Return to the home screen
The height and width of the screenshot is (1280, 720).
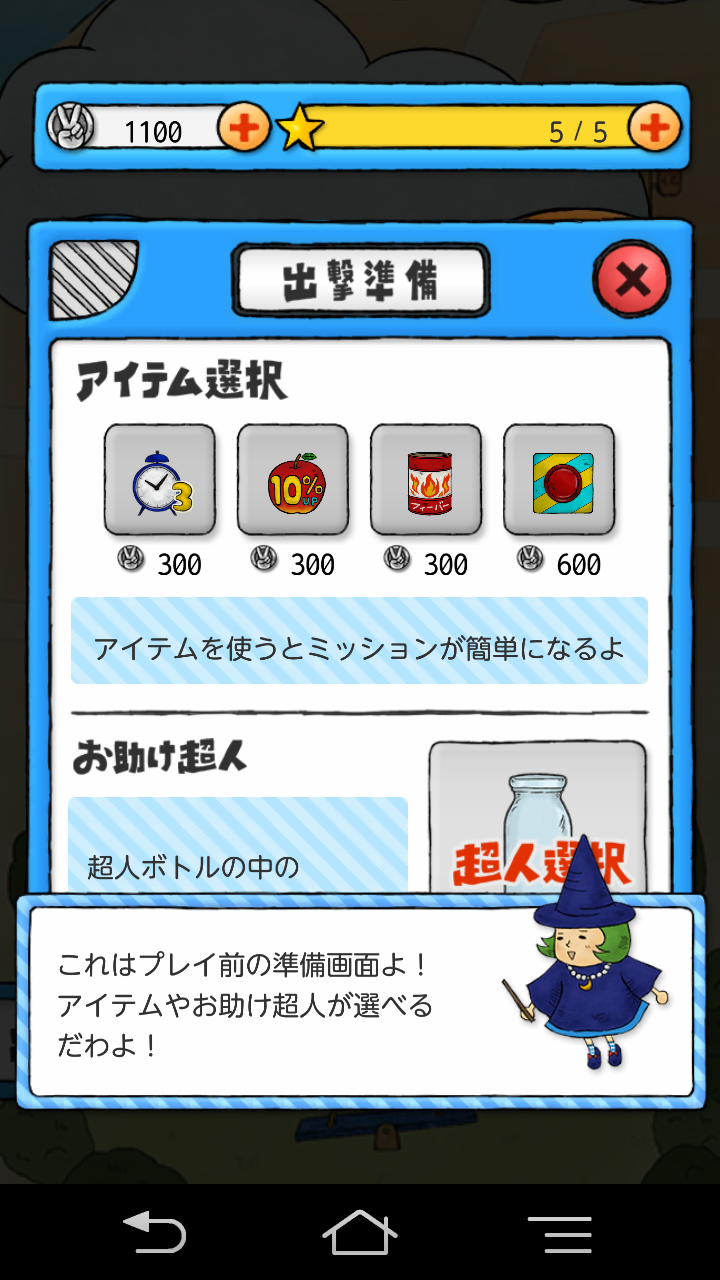click(360, 1233)
